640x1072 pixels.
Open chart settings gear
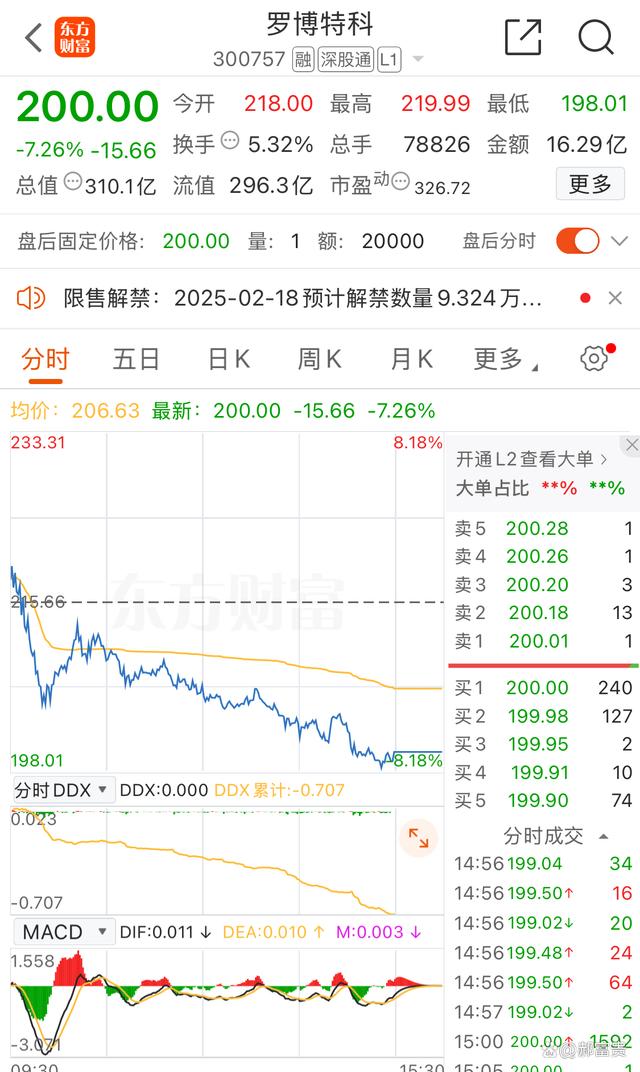pos(594,358)
